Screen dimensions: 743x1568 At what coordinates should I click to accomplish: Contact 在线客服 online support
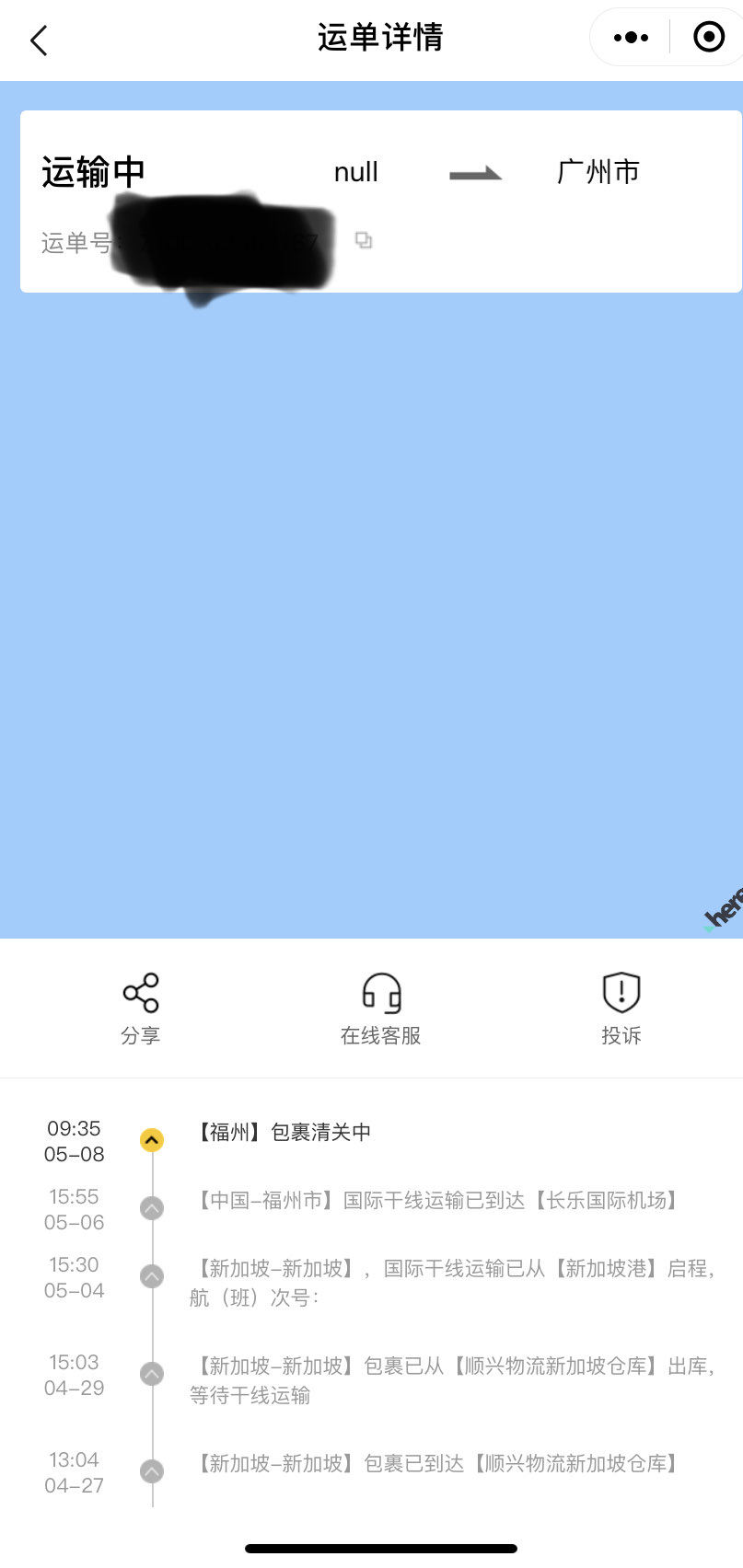pos(381,1009)
